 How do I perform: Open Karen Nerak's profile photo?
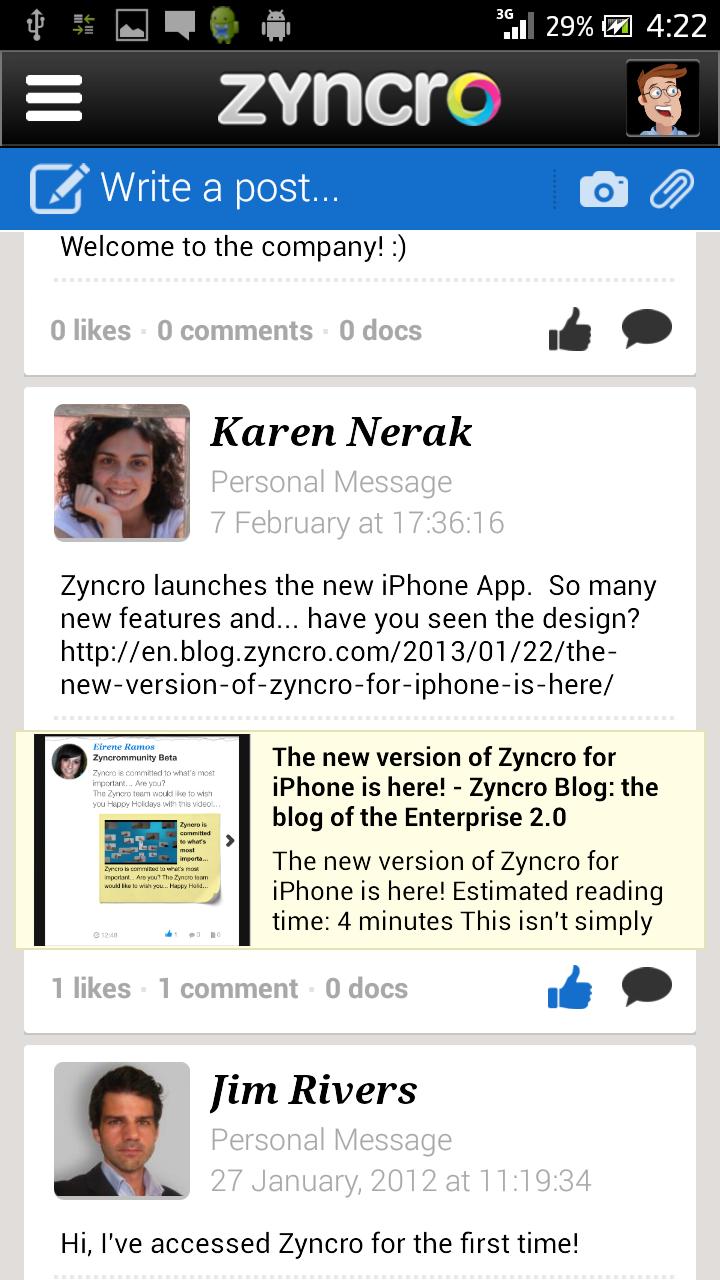[x=122, y=472]
